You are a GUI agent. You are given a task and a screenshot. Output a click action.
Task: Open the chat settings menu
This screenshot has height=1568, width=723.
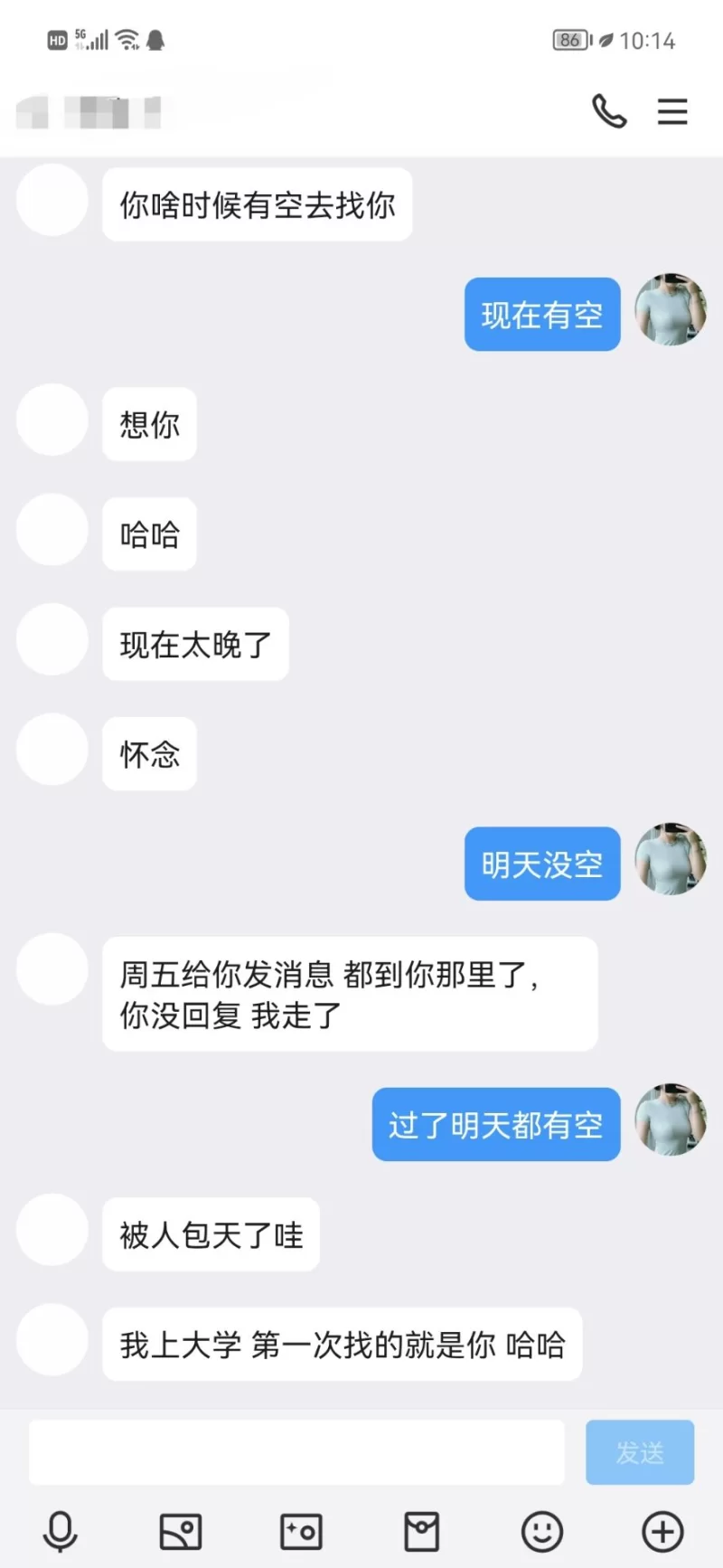pyautogui.click(x=671, y=111)
